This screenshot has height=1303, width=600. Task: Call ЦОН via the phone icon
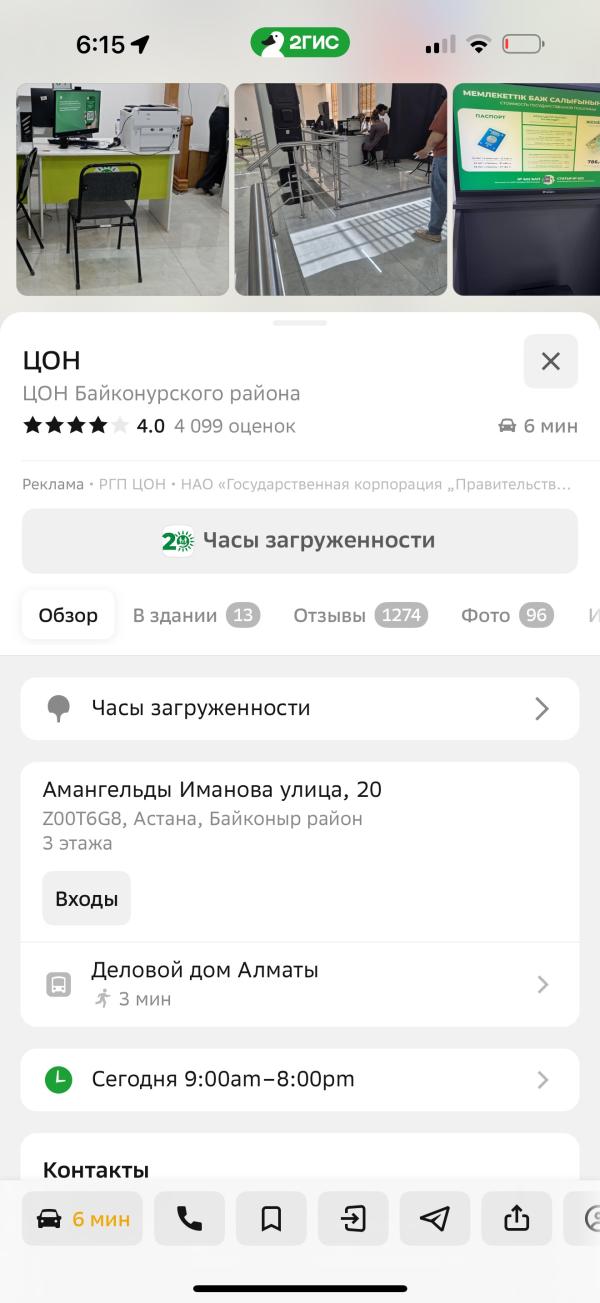189,1218
